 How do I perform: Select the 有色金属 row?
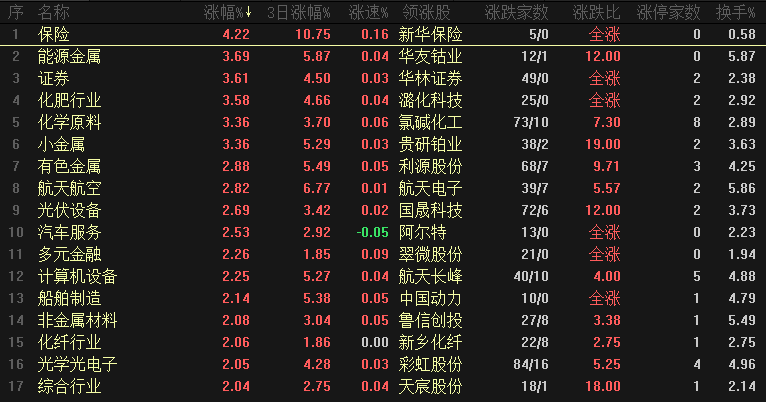point(69,166)
